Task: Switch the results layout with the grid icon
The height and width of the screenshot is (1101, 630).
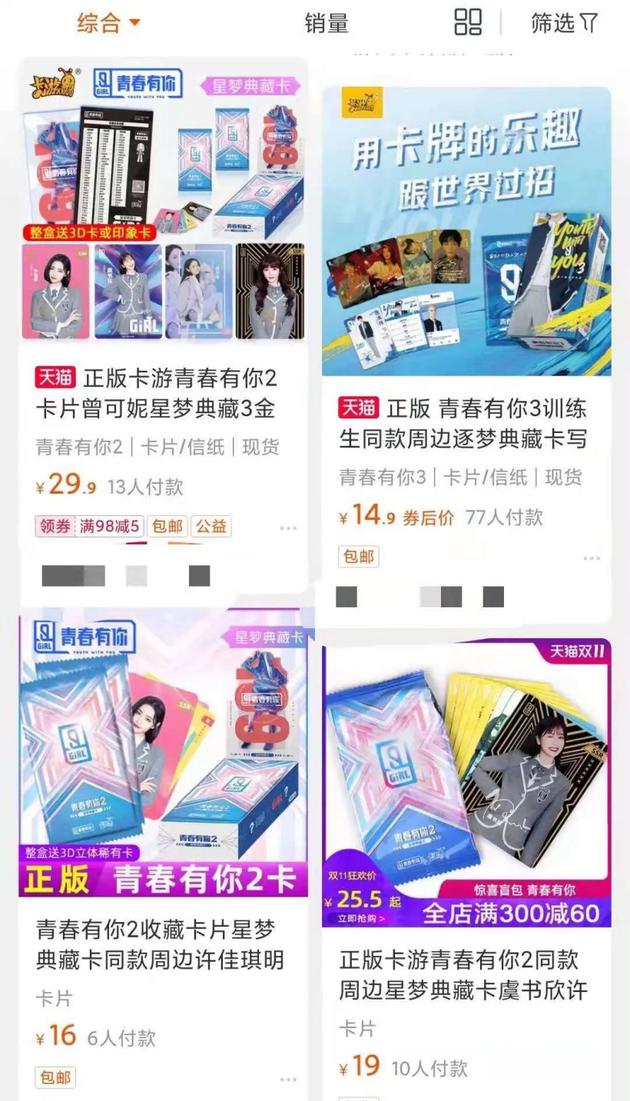Action: point(468,23)
